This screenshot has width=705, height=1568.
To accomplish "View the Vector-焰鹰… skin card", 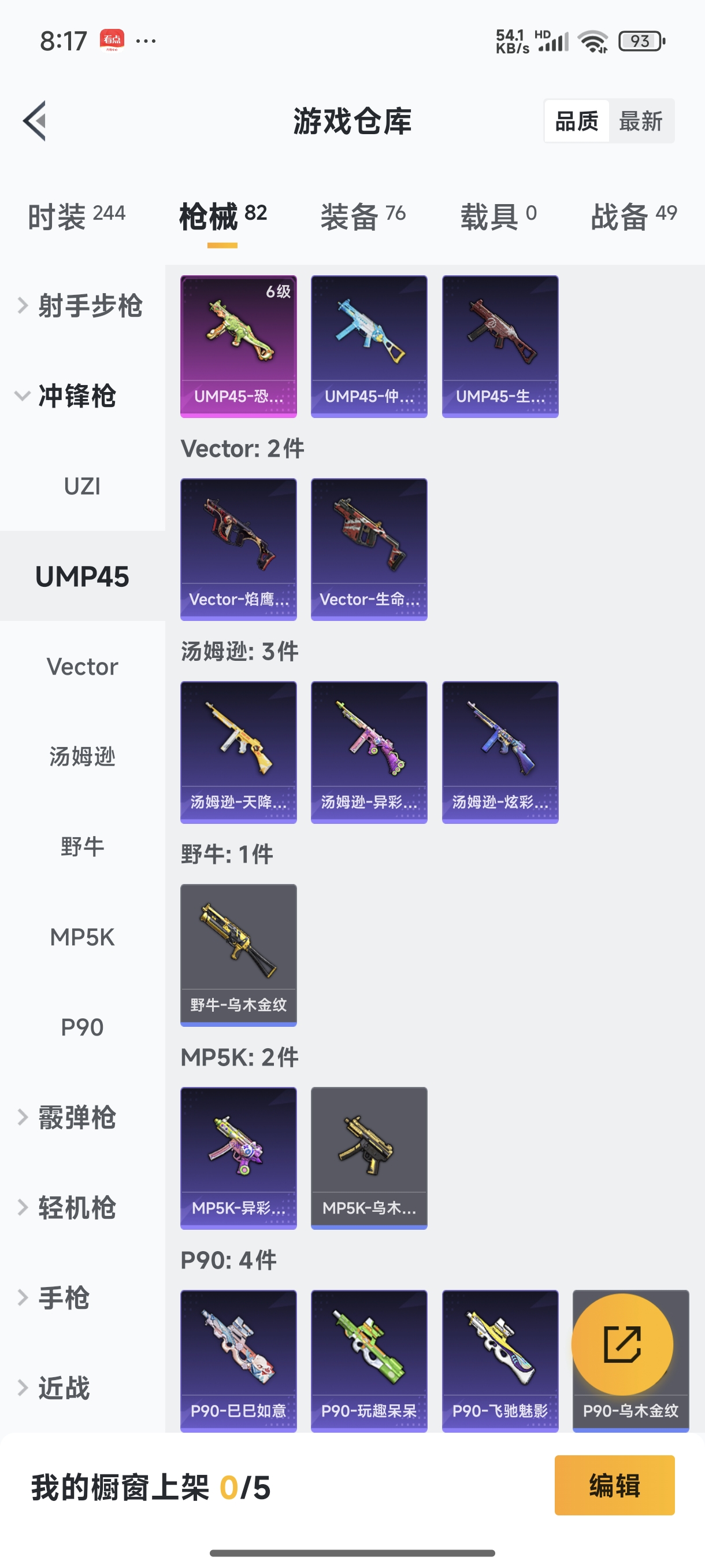I will pyautogui.click(x=239, y=549).
